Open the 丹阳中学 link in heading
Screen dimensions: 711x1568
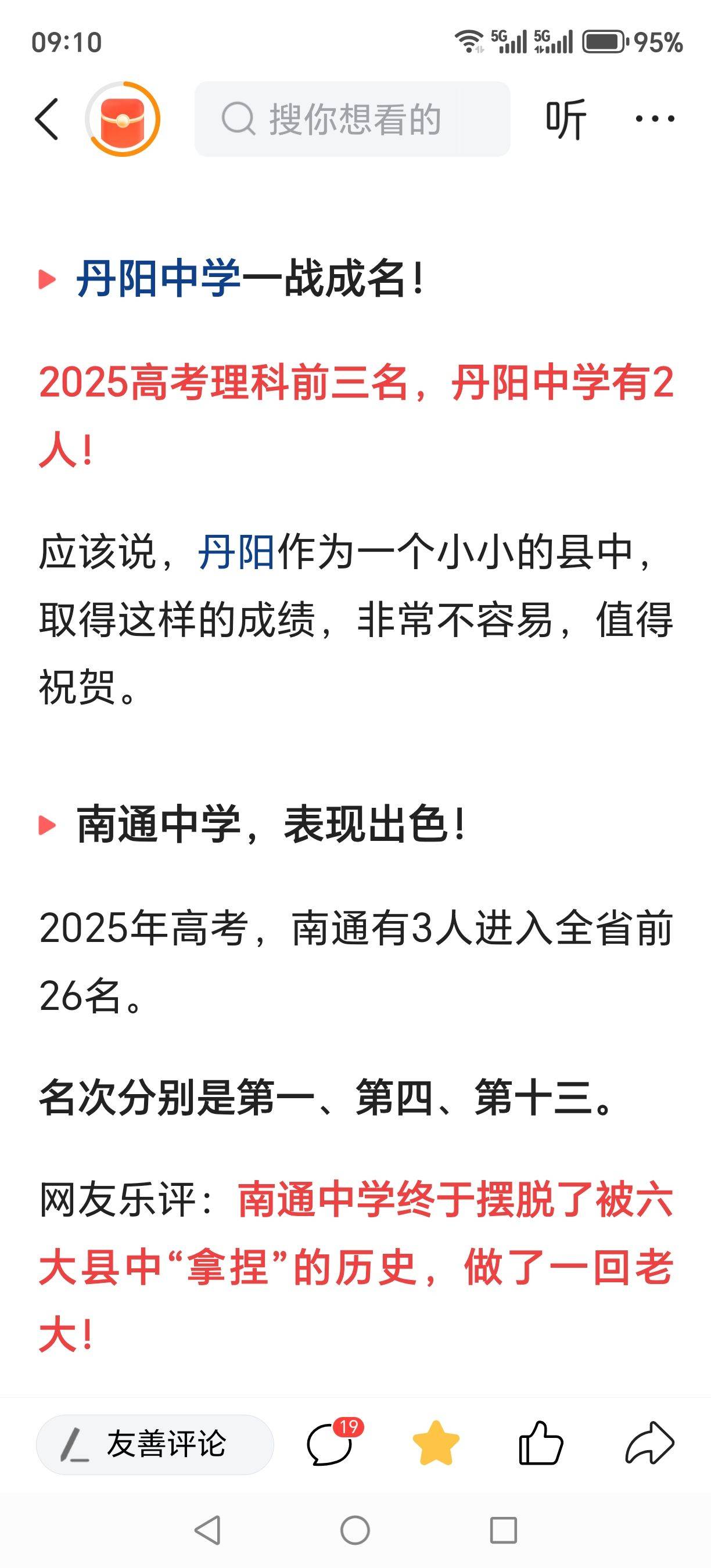click(159, 279)
